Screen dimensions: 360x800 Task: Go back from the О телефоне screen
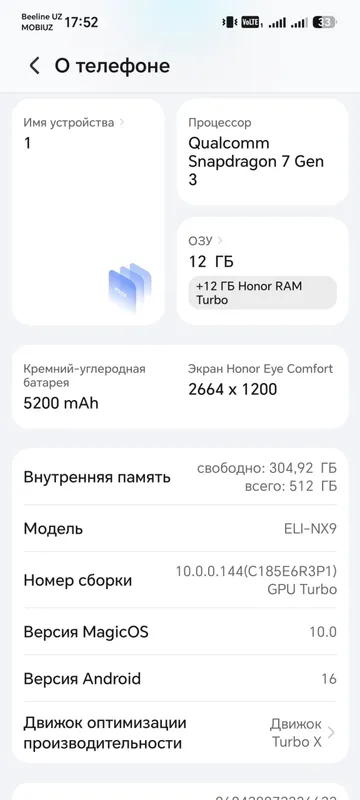click(x=34, y=66)
